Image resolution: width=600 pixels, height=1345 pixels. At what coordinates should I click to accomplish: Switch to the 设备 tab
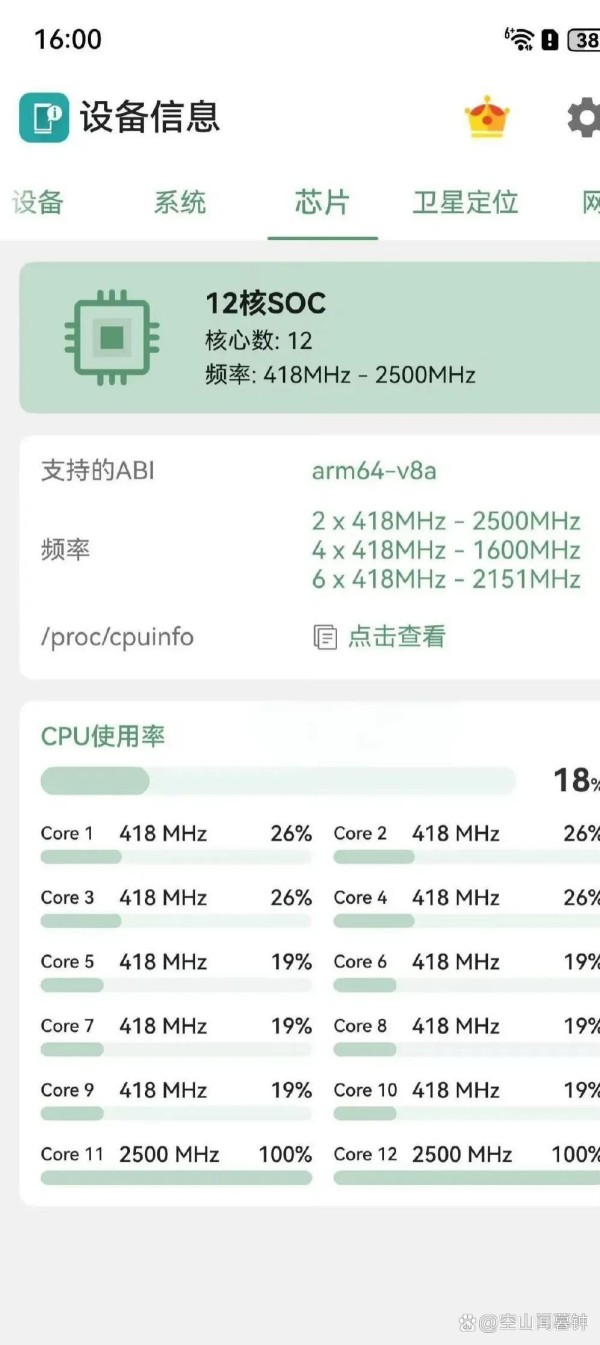click(38, 202)
